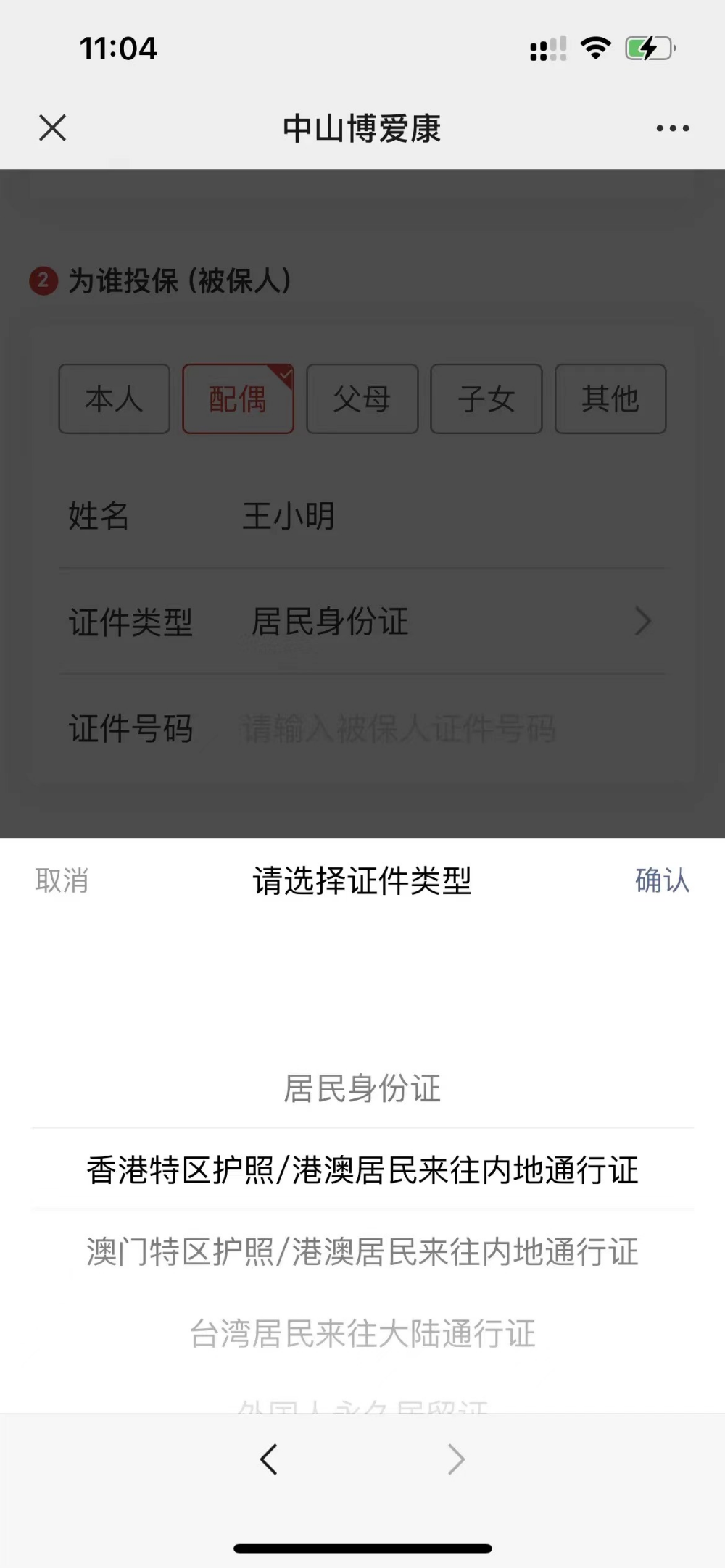This screenshot has height=1568, width=725.
Task: Select 香港特区护照/港澳居民来往内地通行证 option
Action: pyautogui.click(x=362, y=1169)
